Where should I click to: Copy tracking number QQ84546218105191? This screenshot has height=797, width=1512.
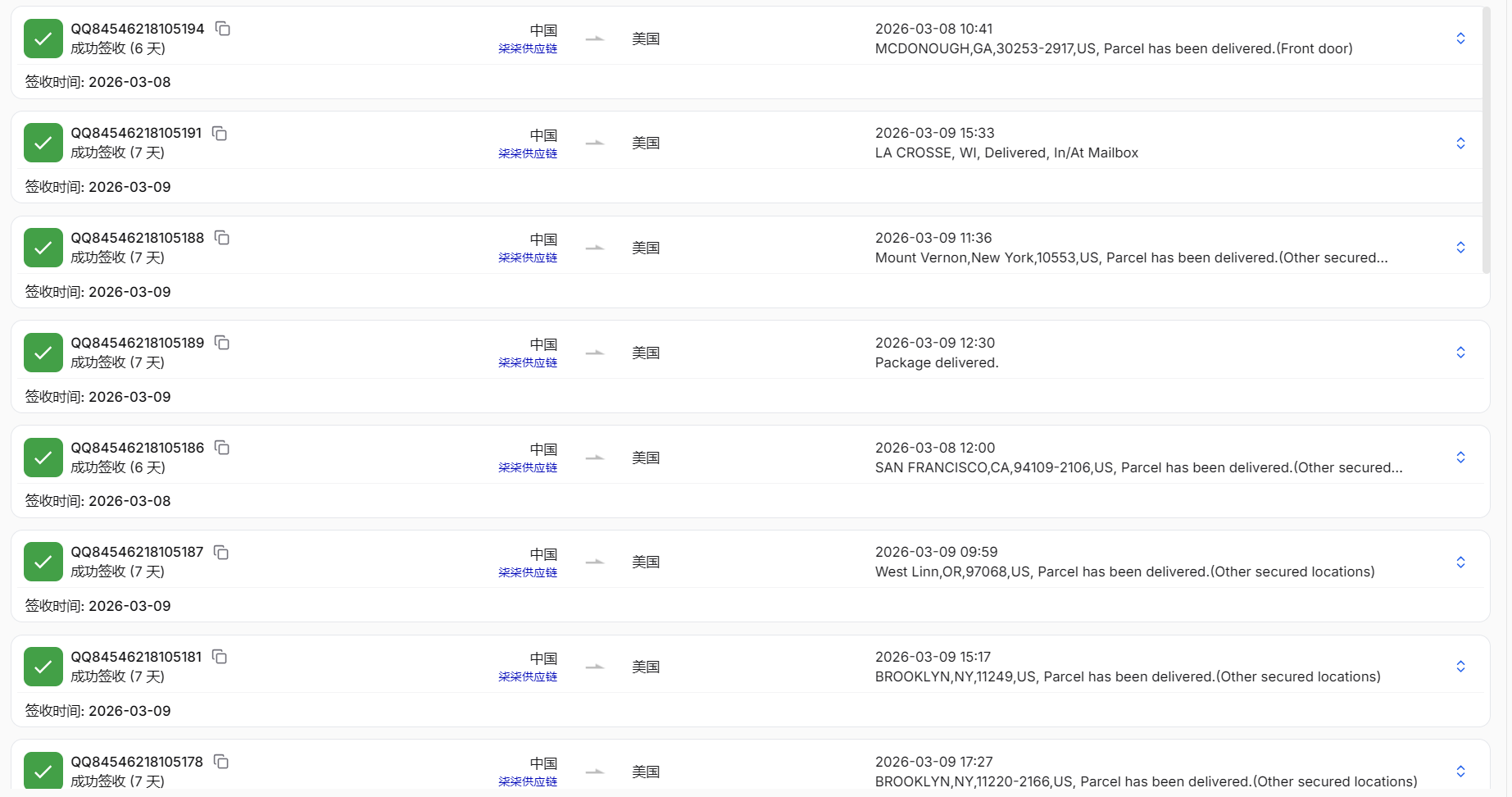tap(220, 133)
